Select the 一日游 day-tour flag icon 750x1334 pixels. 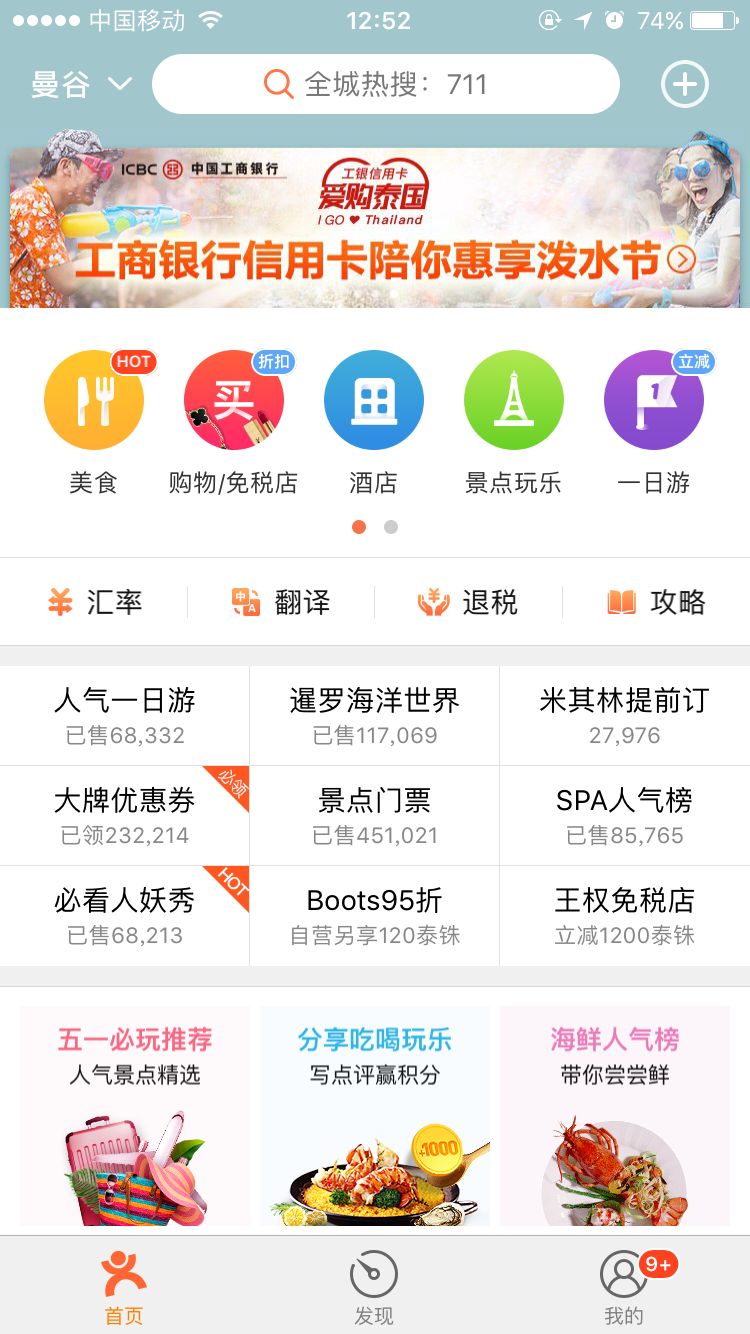pyautogui.click(x=654, y=398)
